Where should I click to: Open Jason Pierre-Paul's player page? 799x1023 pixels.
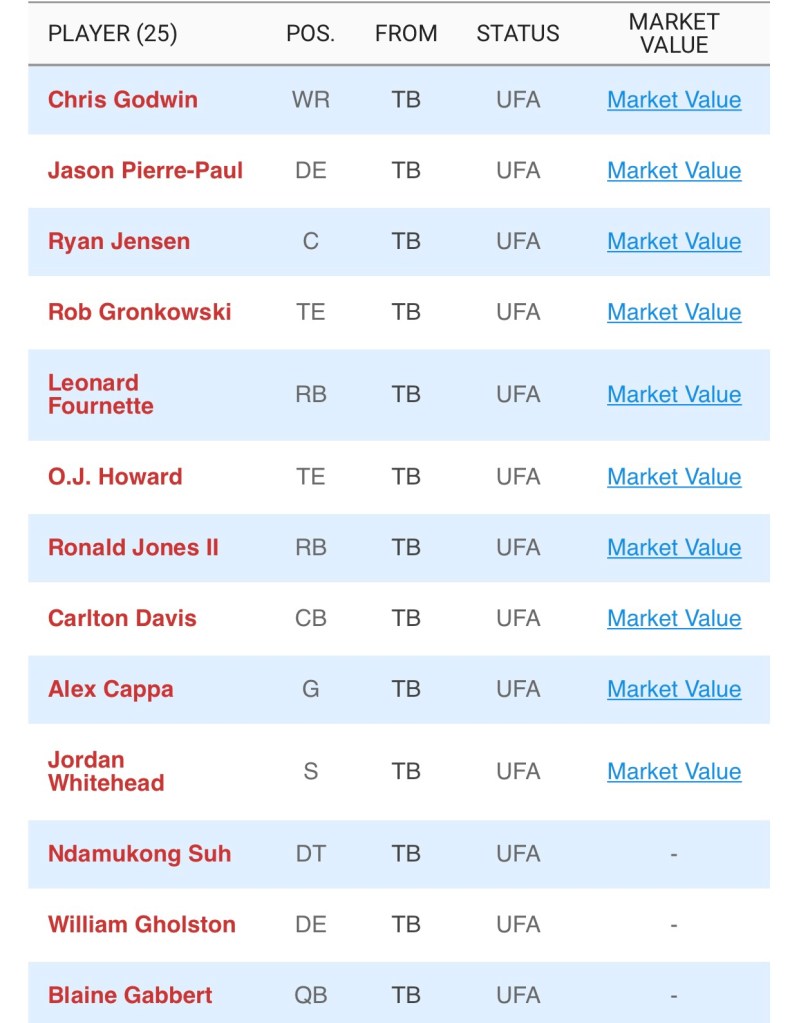(x=145, y=171)
